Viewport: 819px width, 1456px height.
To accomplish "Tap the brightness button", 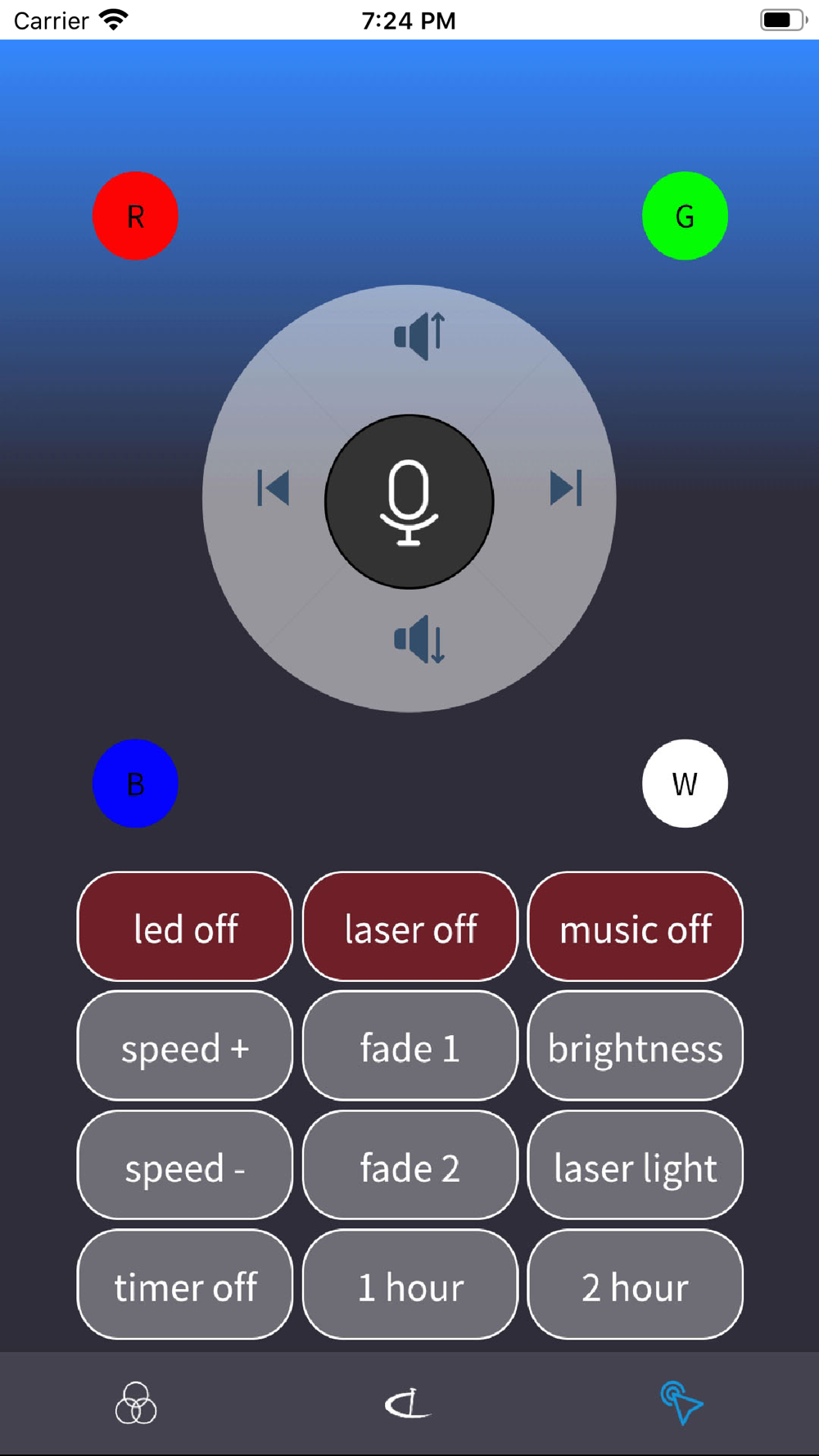I will point(636,1047).
